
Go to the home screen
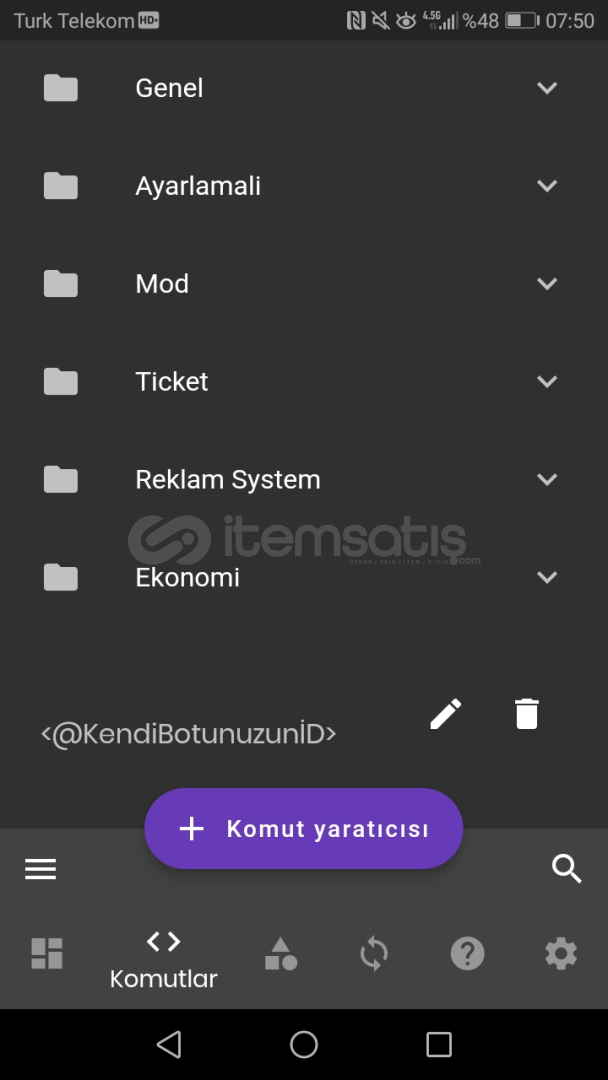pos(304,1044)
